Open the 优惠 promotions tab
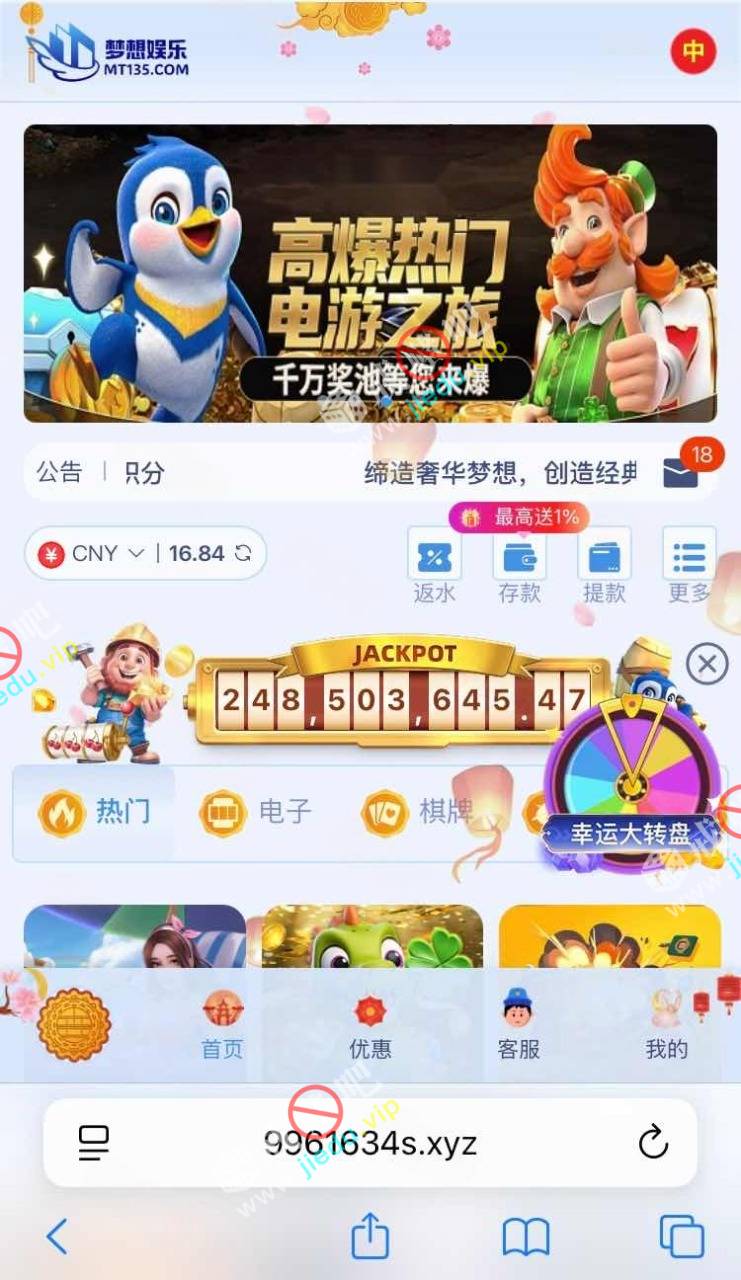This screenshot has height=1280, width=741. (x=370, y=1025)
